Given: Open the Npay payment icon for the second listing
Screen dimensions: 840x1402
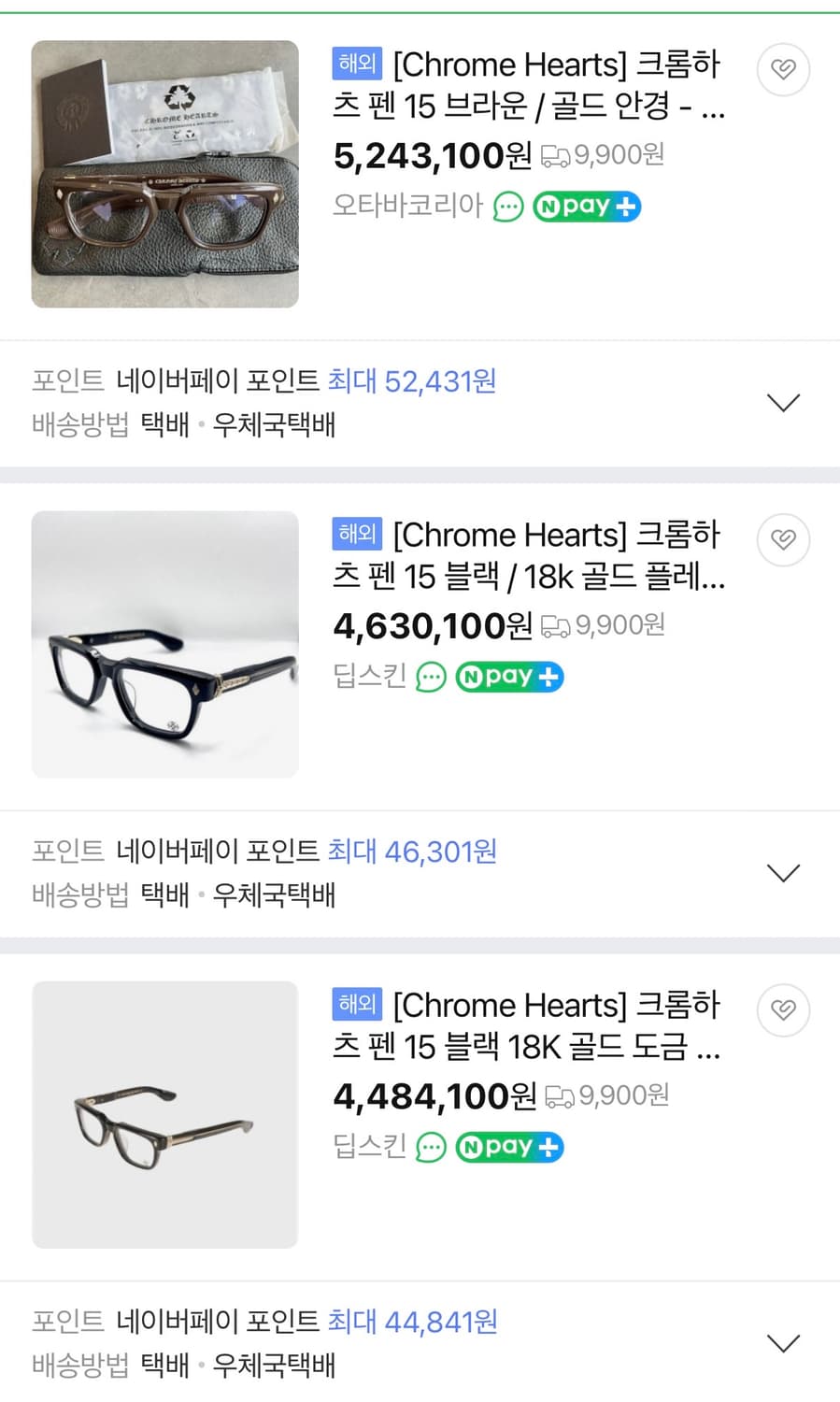Looking at the screenshot, I should point(509,677).
